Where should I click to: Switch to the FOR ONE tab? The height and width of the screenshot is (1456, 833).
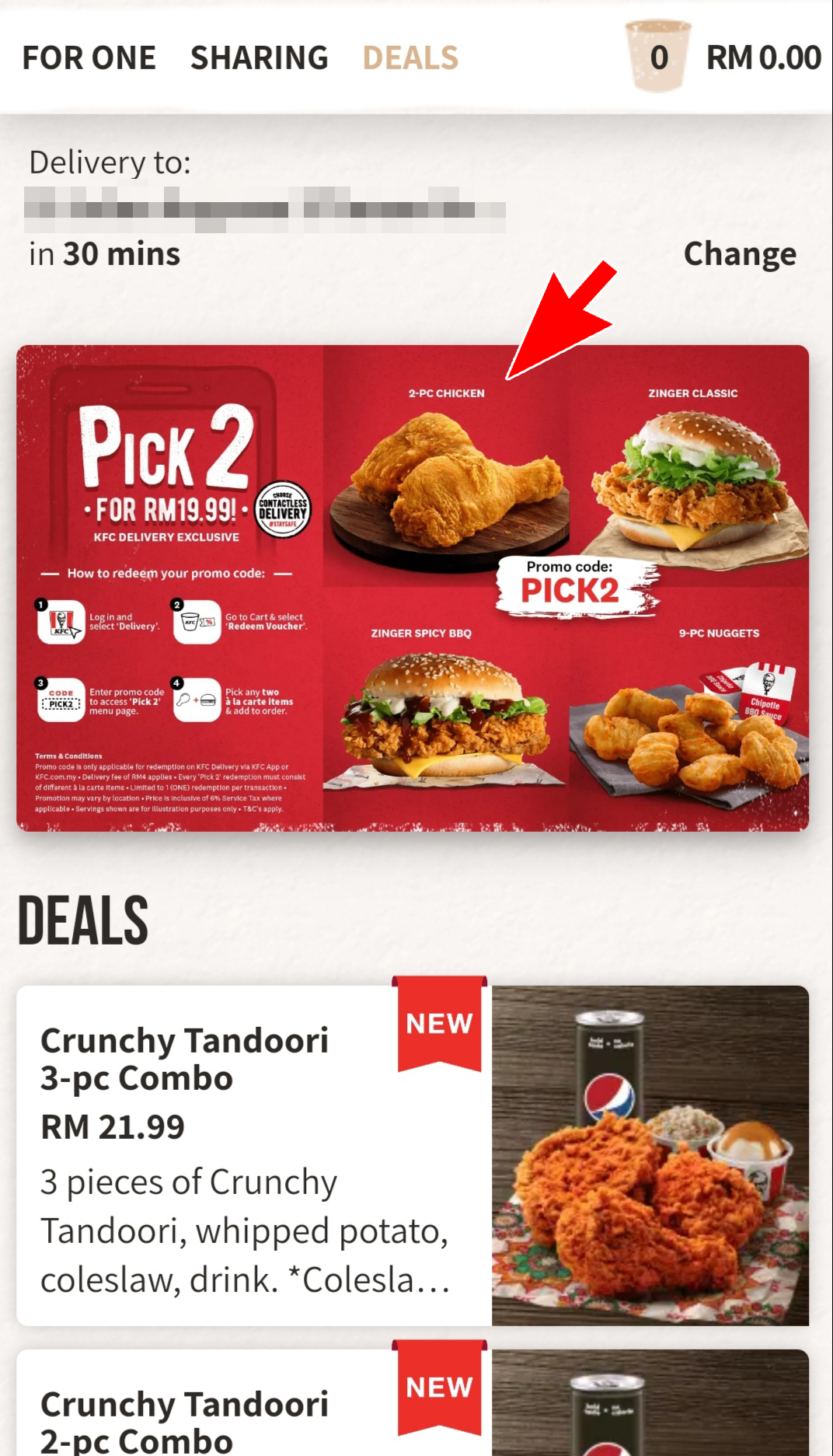coord(89,58)
